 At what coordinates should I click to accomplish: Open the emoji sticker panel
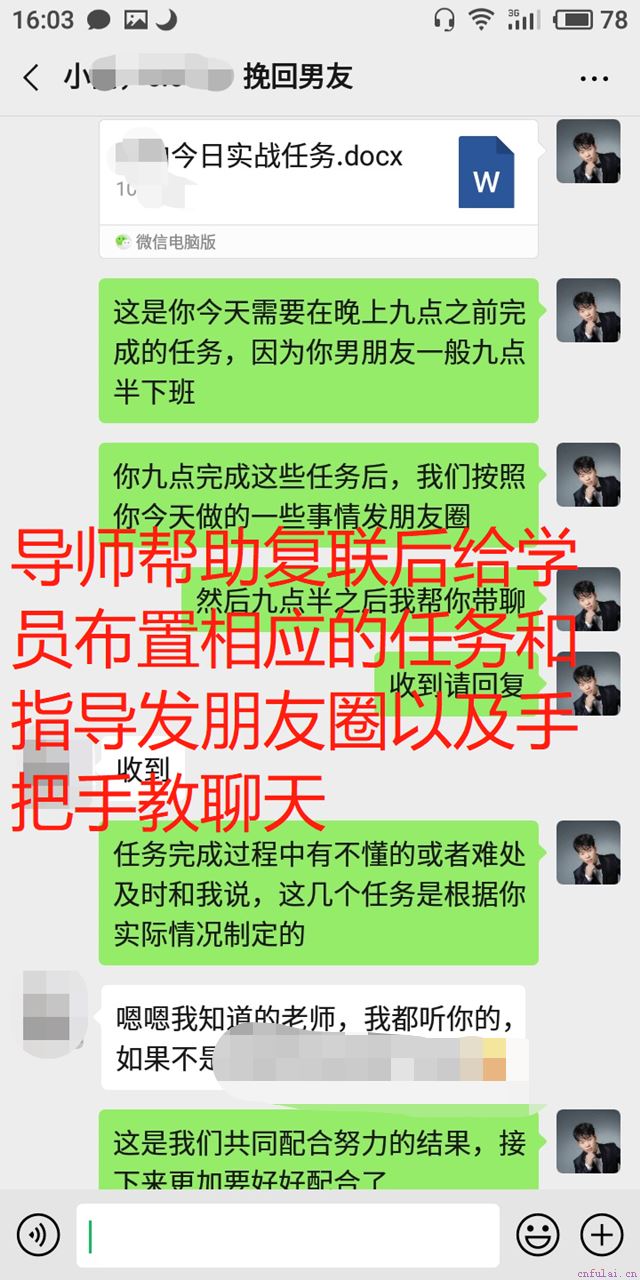pyautogui.click(x=538, y=1234)
